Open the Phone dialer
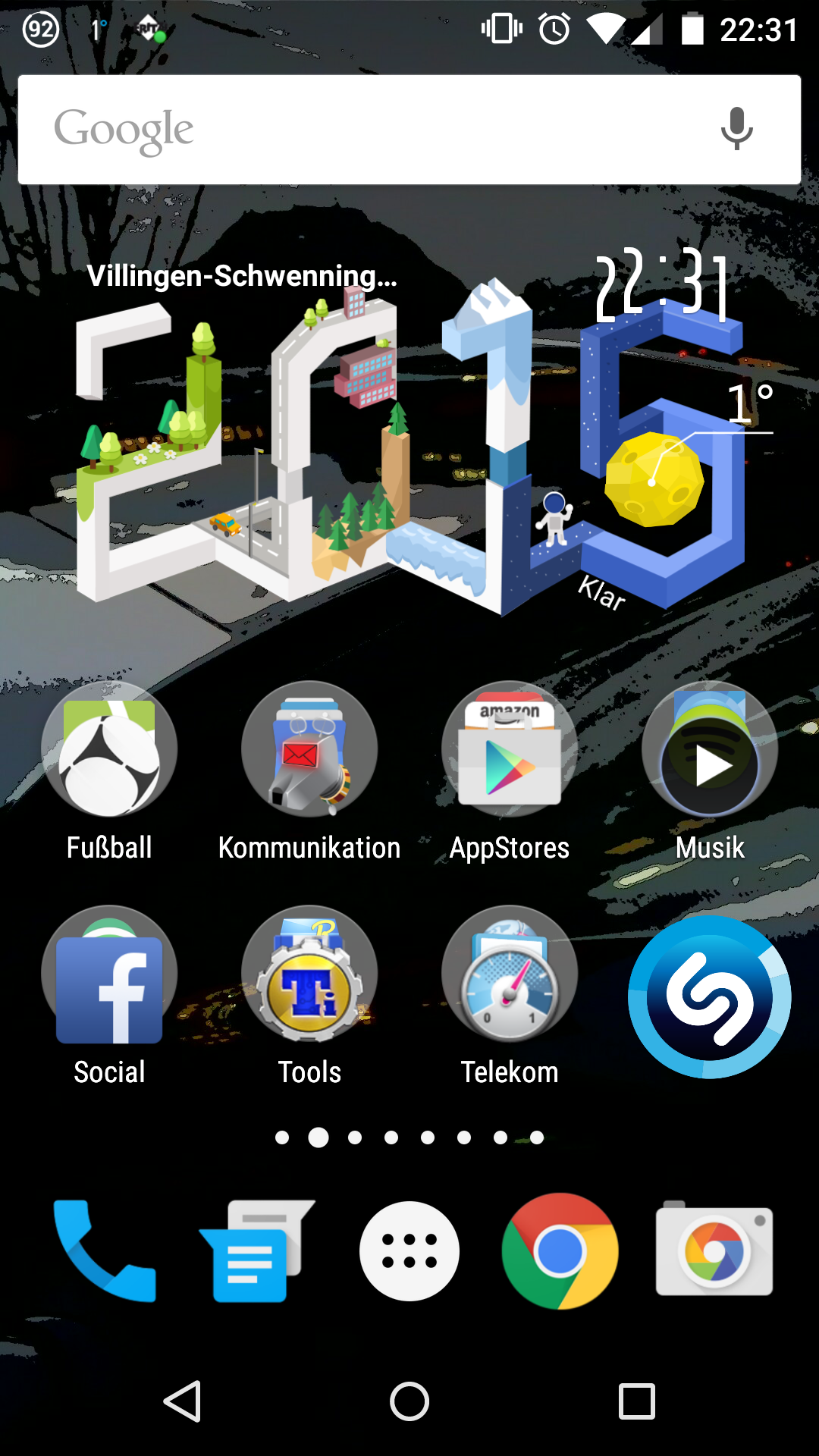819x1456 pixels. [x=105, y=1250]
